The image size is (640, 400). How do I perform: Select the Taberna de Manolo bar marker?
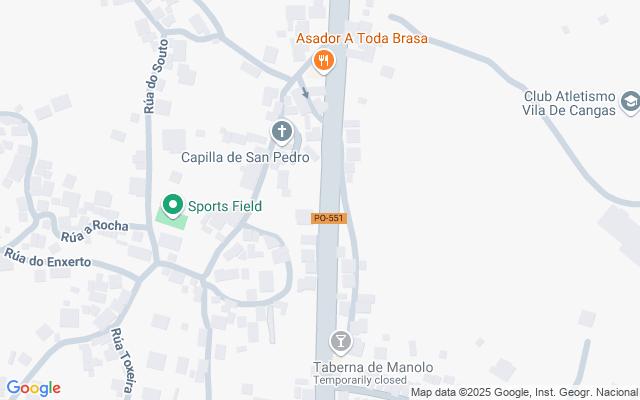click(x=341, y=343)
